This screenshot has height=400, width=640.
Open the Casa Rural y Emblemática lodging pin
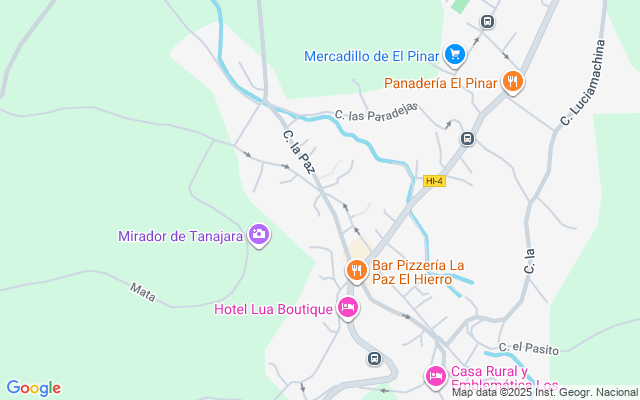point(436,376)
